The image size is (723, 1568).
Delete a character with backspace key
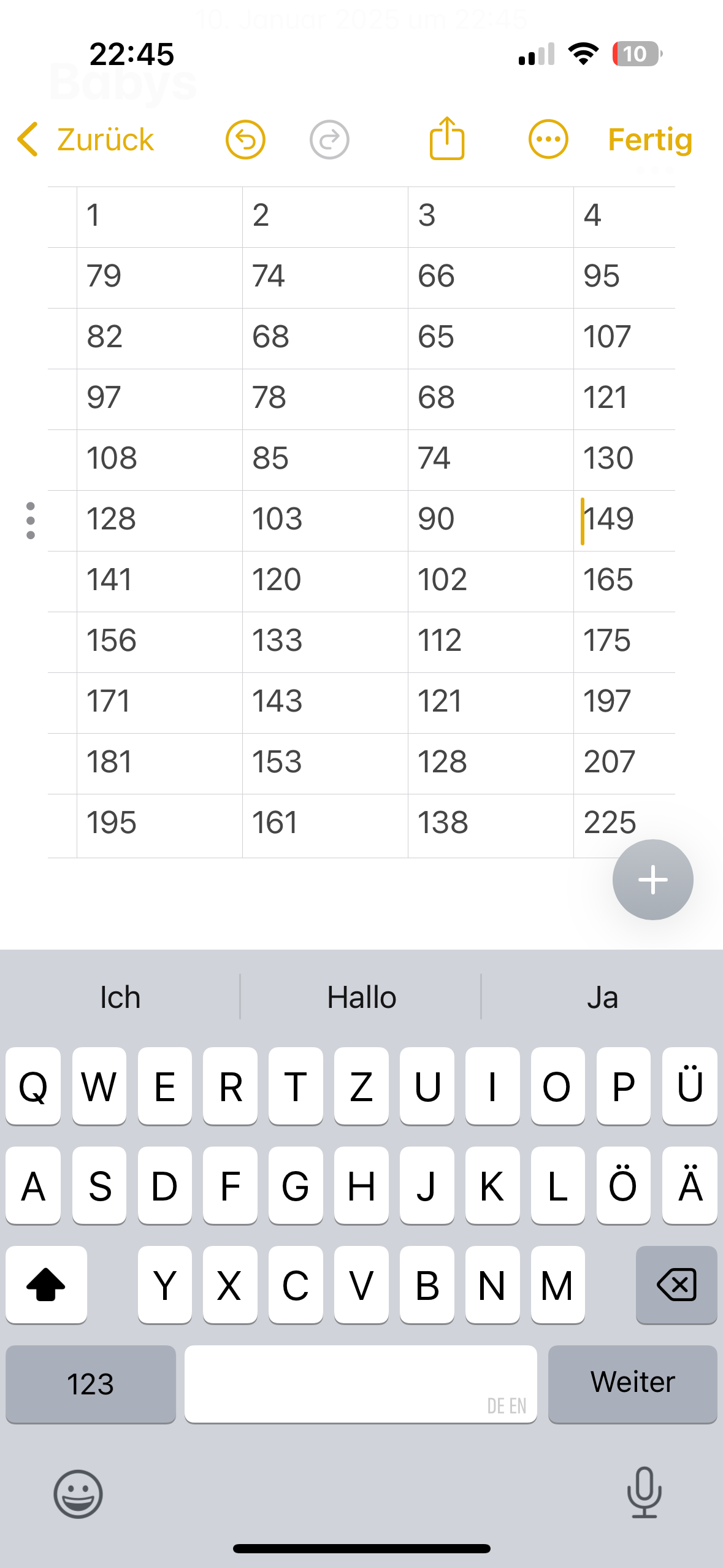(676, 1285)
